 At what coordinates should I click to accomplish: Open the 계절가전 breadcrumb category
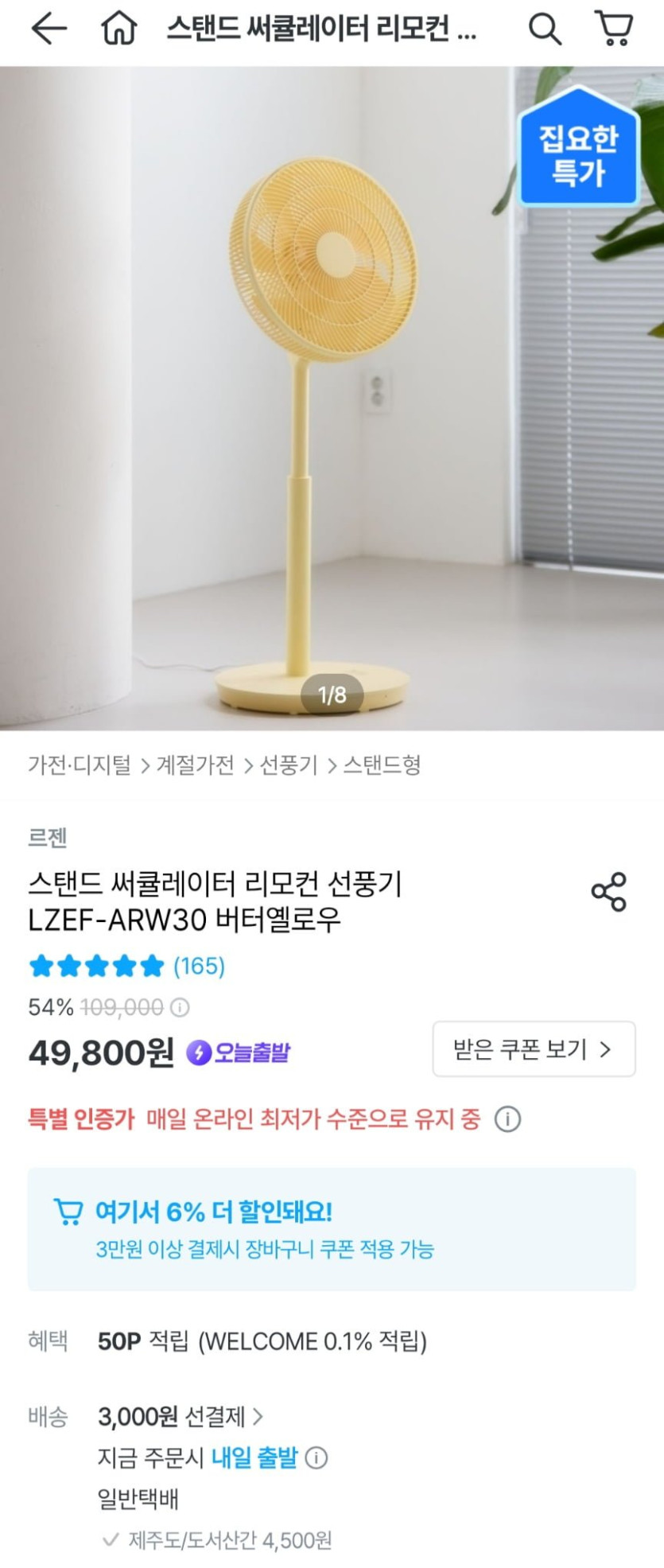(196, 765)
